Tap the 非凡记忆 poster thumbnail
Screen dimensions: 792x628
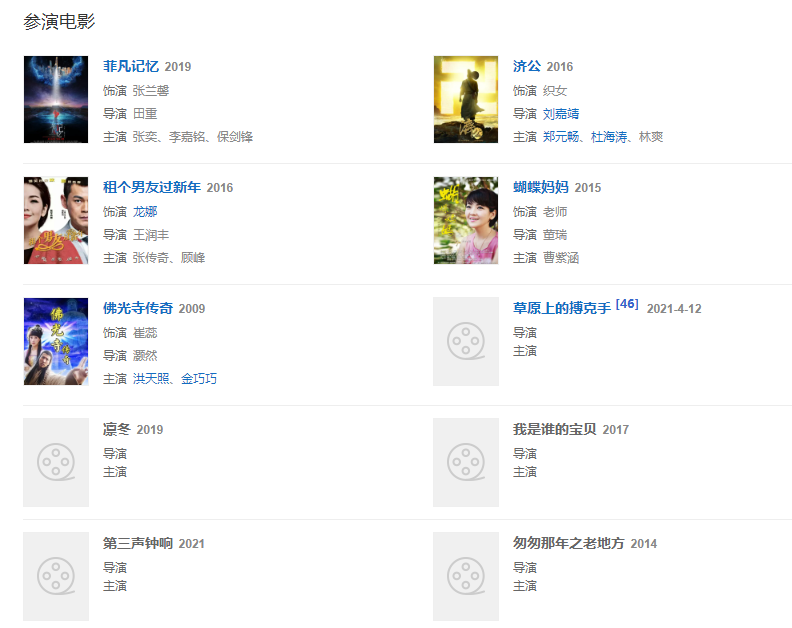(x=56, y=99)
